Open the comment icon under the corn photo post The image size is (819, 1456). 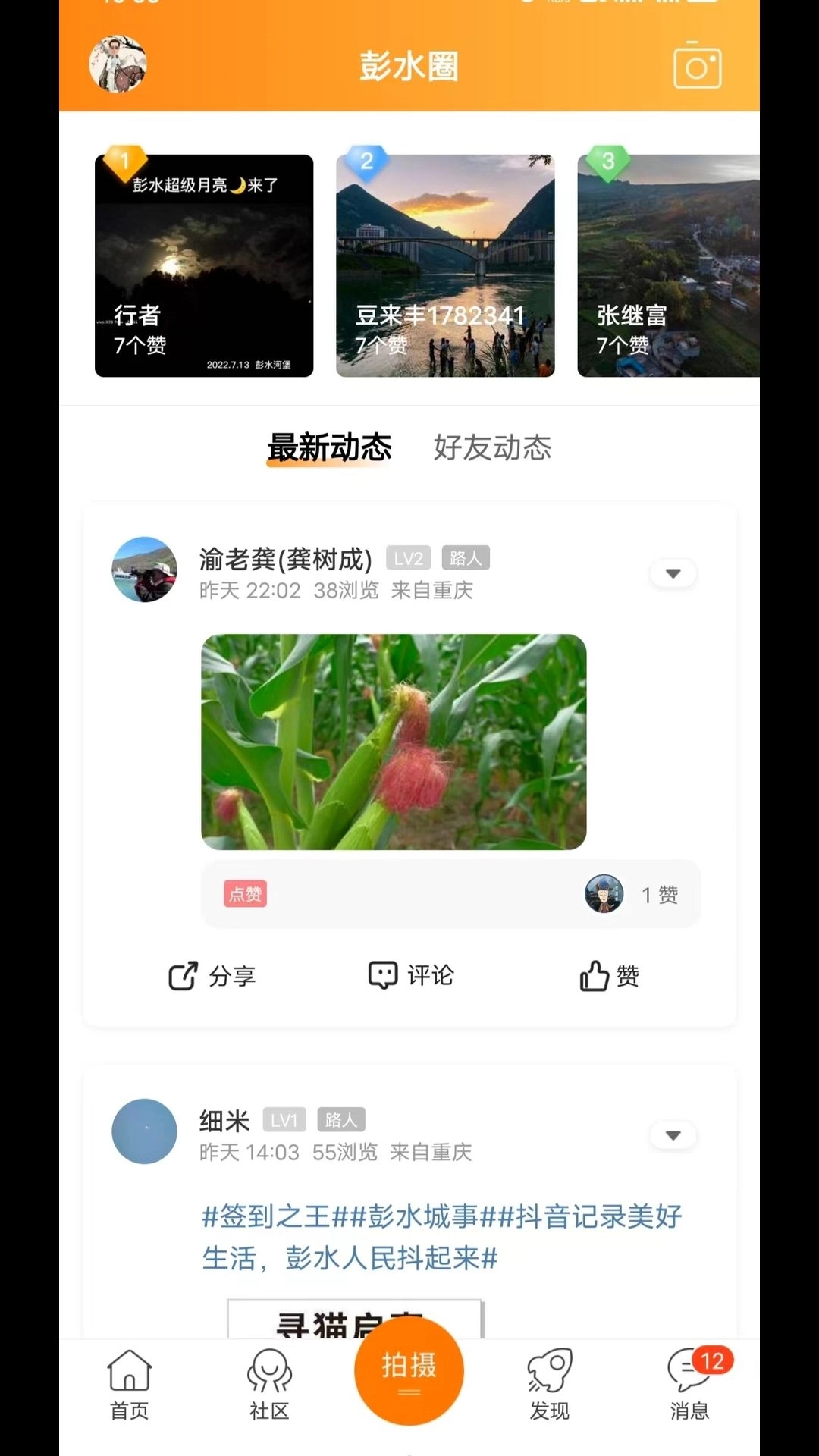[409, 977]
